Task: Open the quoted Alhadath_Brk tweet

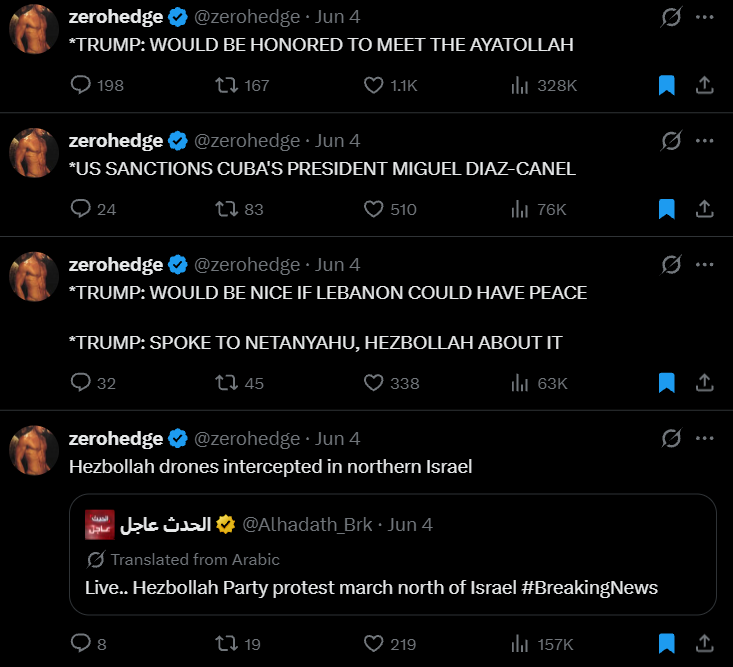Action: 393,554
